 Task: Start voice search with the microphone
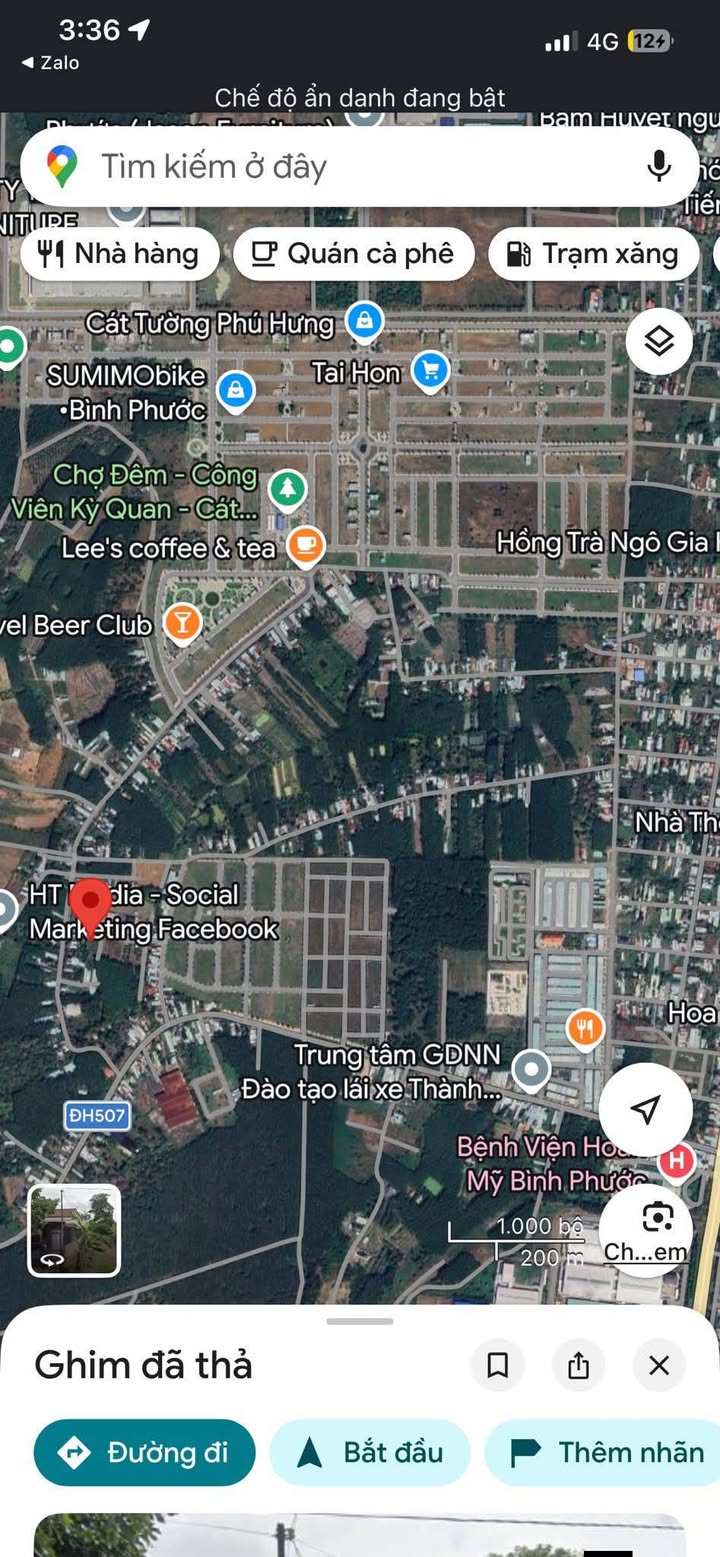[x=659, y=166]
